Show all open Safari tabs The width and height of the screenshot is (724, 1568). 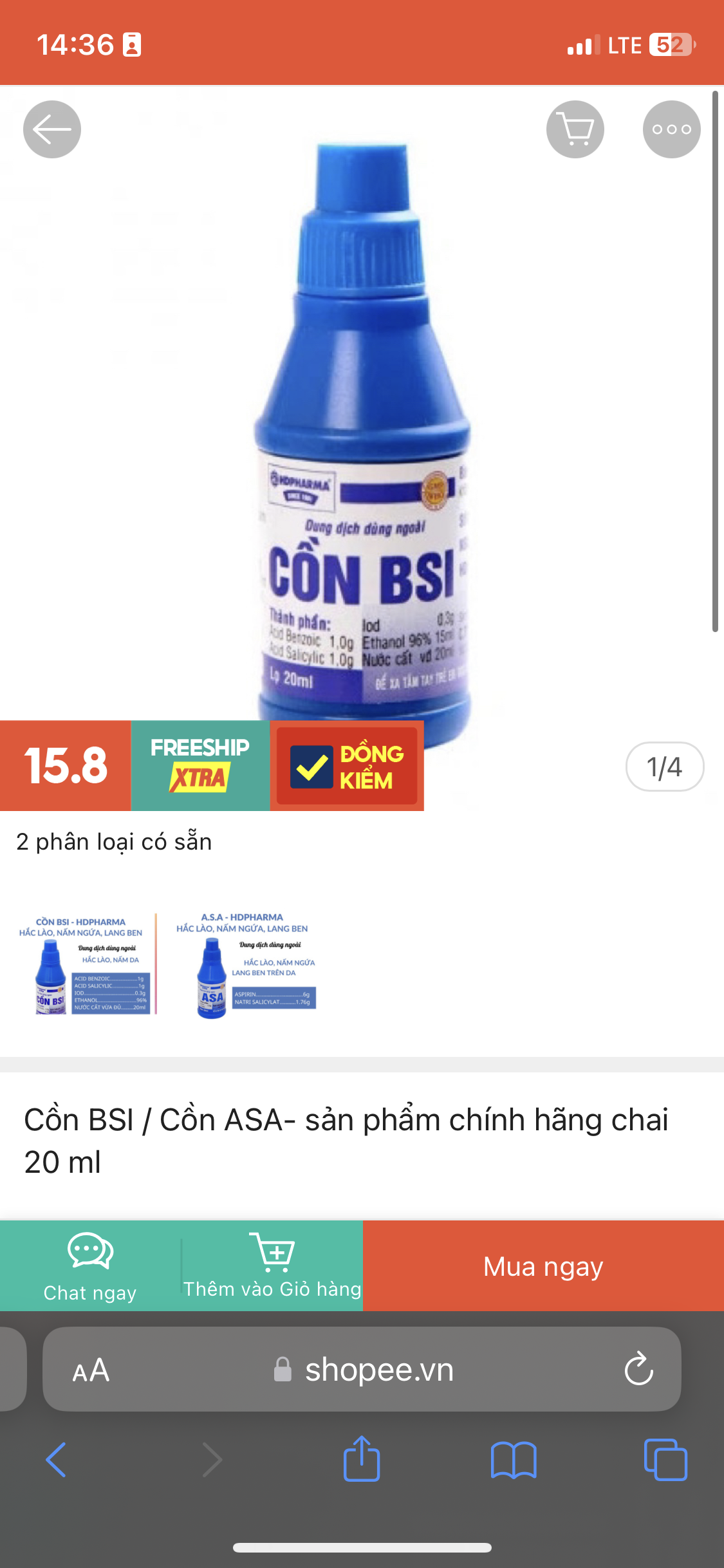(x=665, y=1459)
